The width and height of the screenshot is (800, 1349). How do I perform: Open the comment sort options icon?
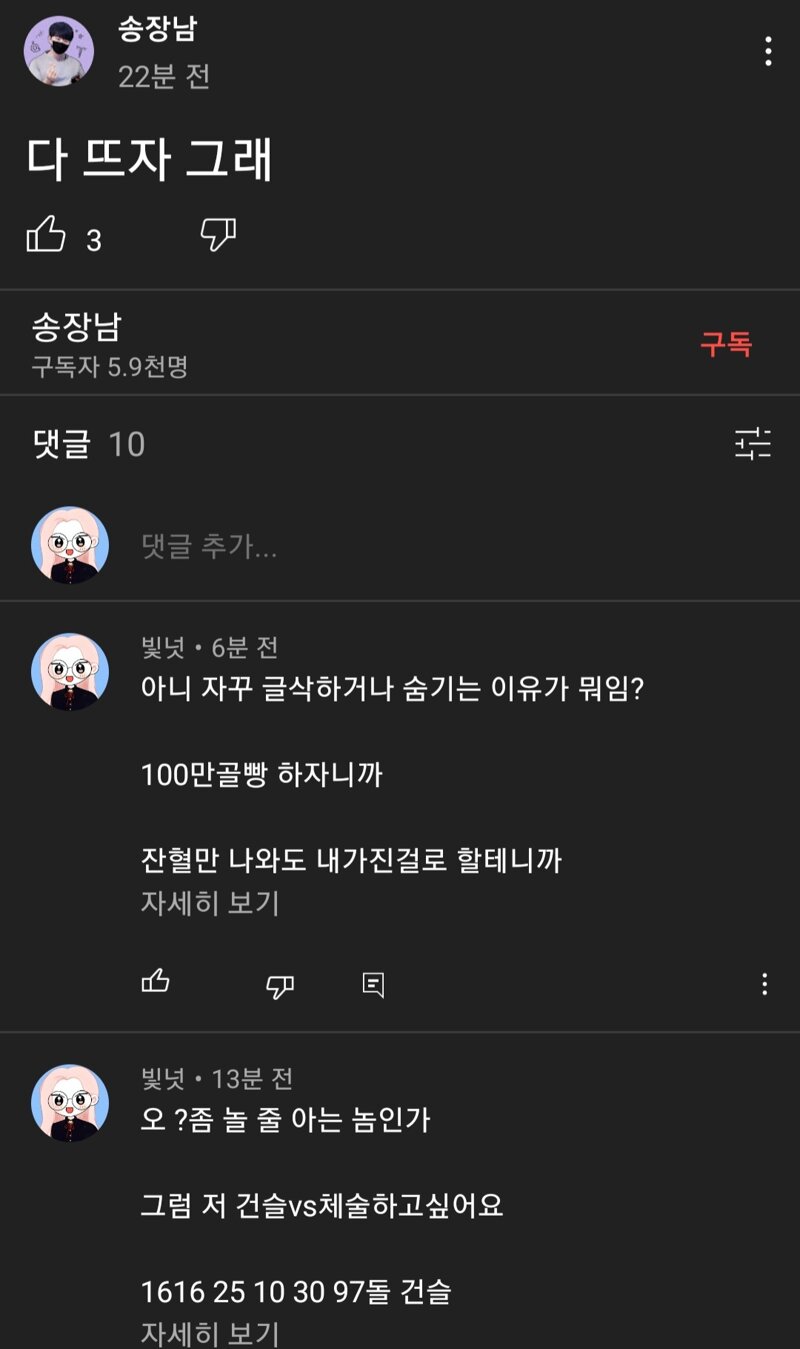[753, 443]
